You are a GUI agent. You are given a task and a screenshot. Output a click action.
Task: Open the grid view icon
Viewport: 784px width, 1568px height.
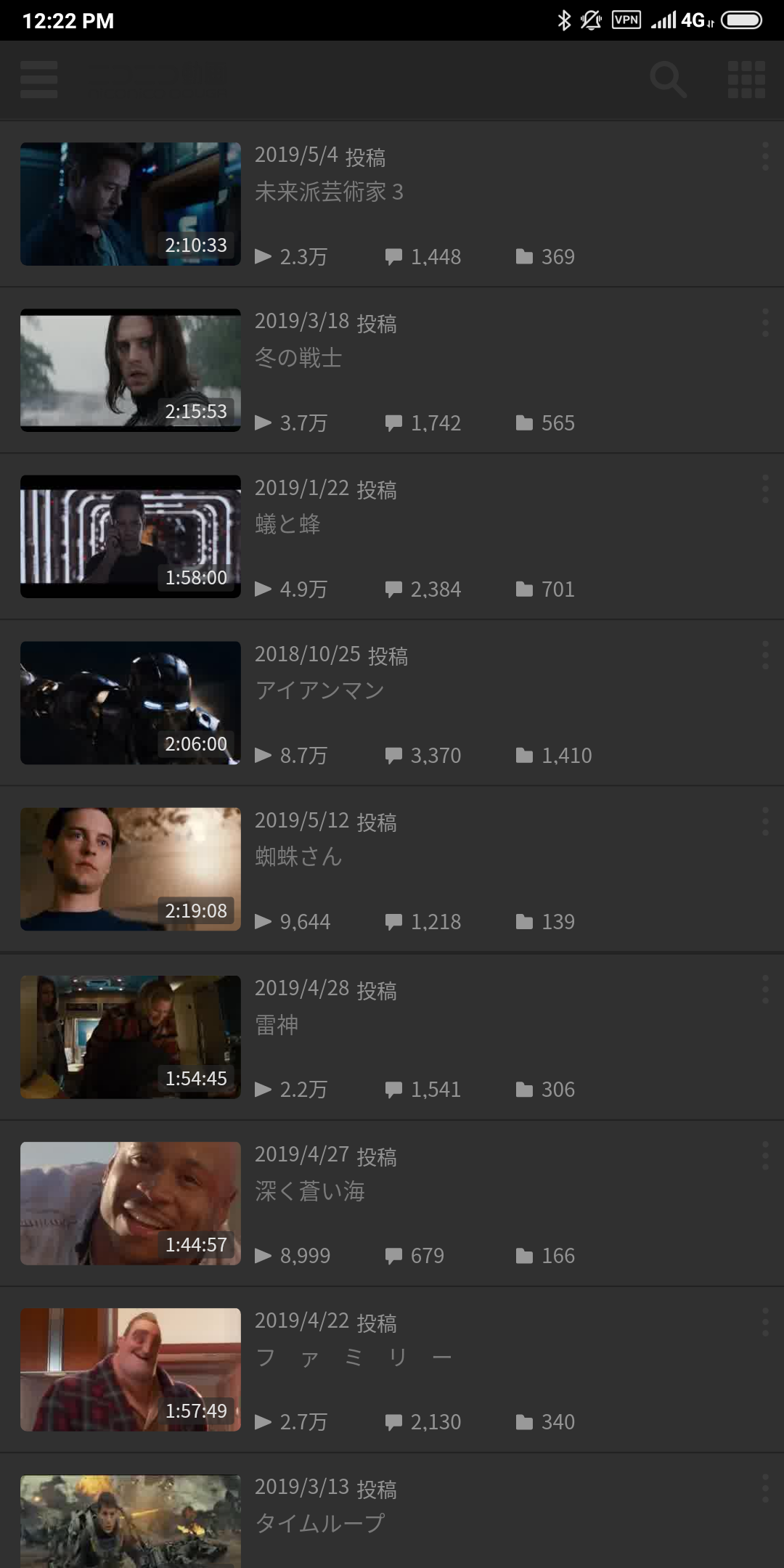coord(746,79)
